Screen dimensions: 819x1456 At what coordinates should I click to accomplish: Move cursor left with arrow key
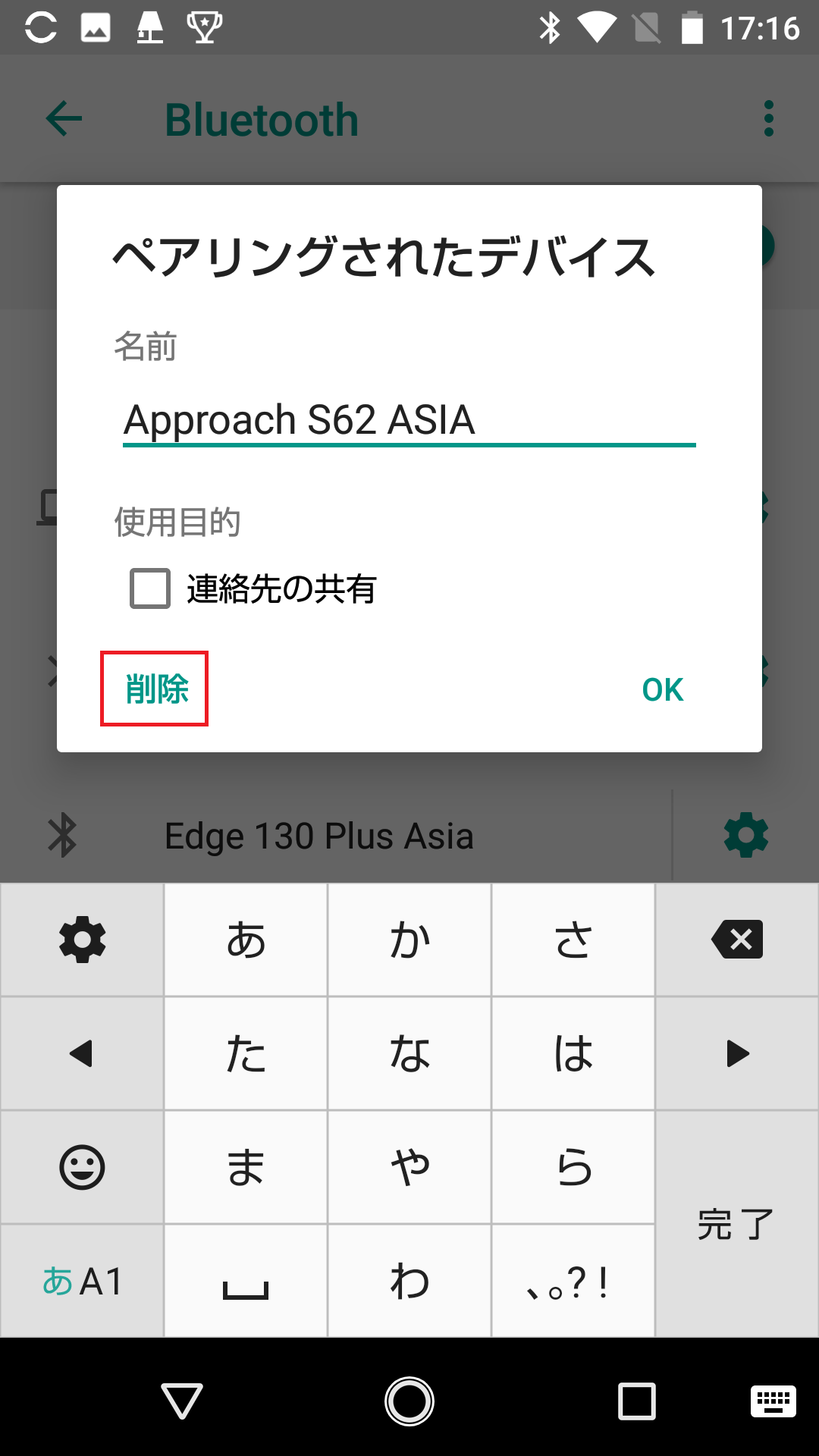[82, 1053]
